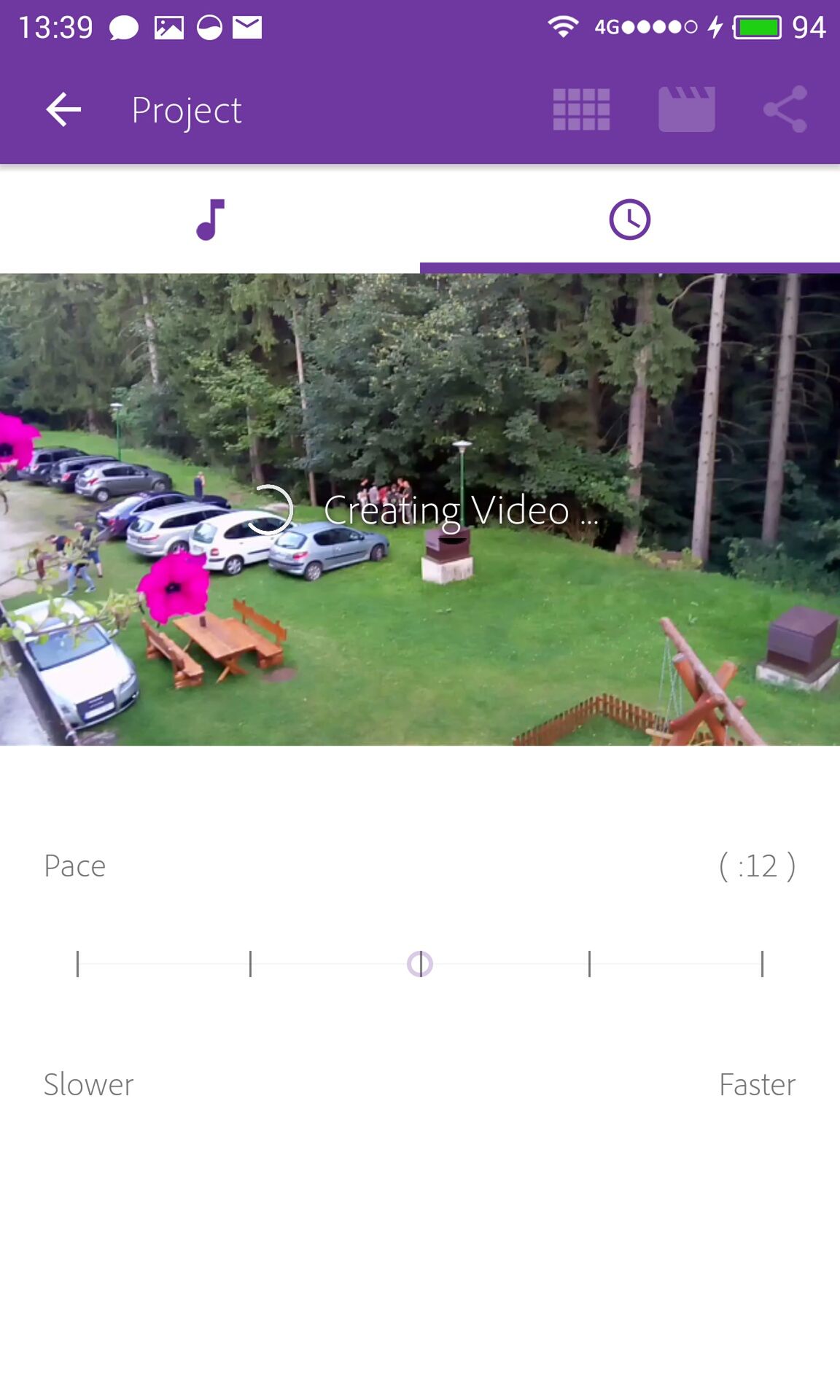Image resolution: width=840 pixels, height=1400 pixels.
Task: Set pace to the slowest tick
Action: point(77,964)
